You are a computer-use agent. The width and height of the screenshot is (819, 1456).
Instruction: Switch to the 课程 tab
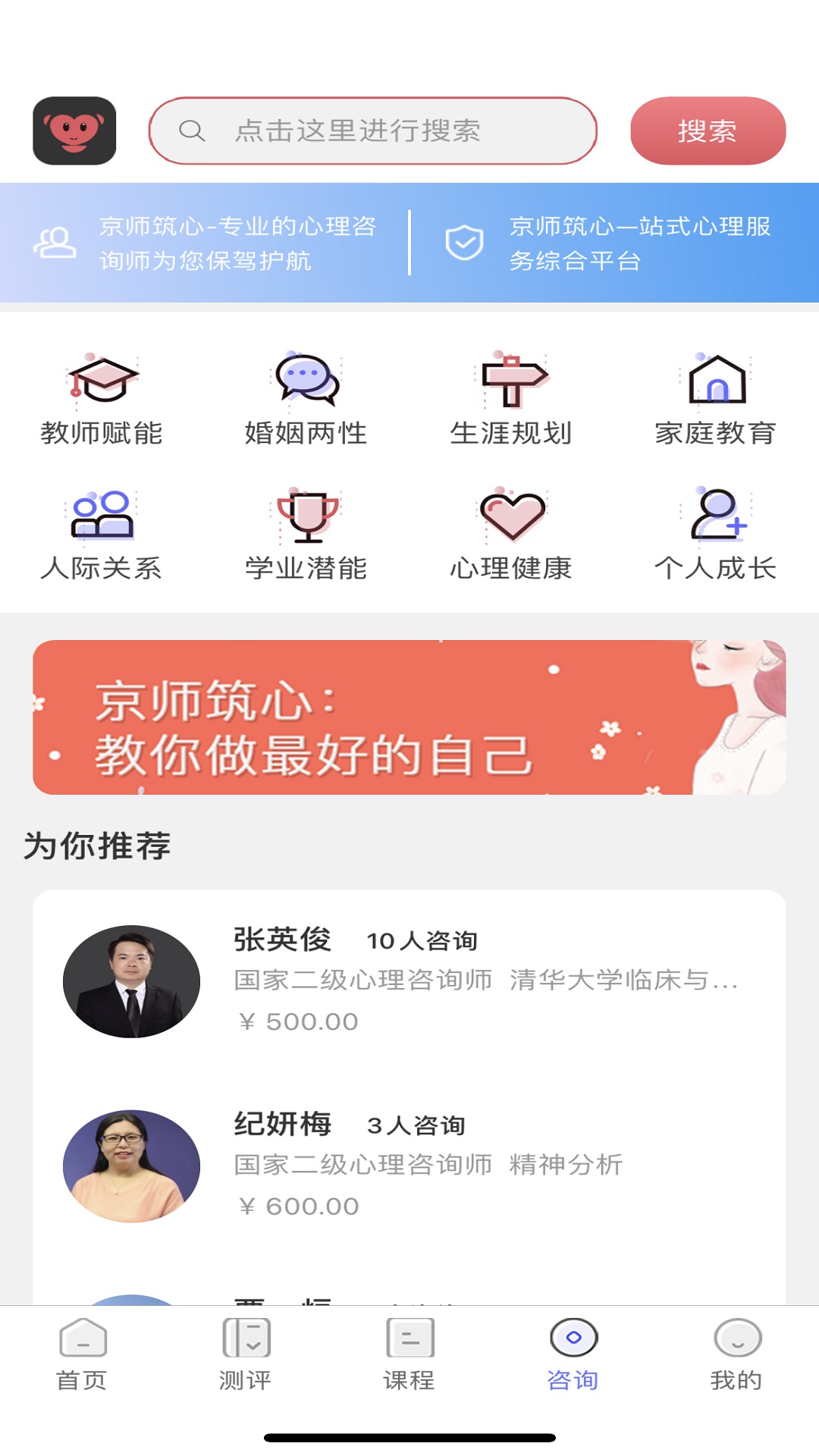409,1354
